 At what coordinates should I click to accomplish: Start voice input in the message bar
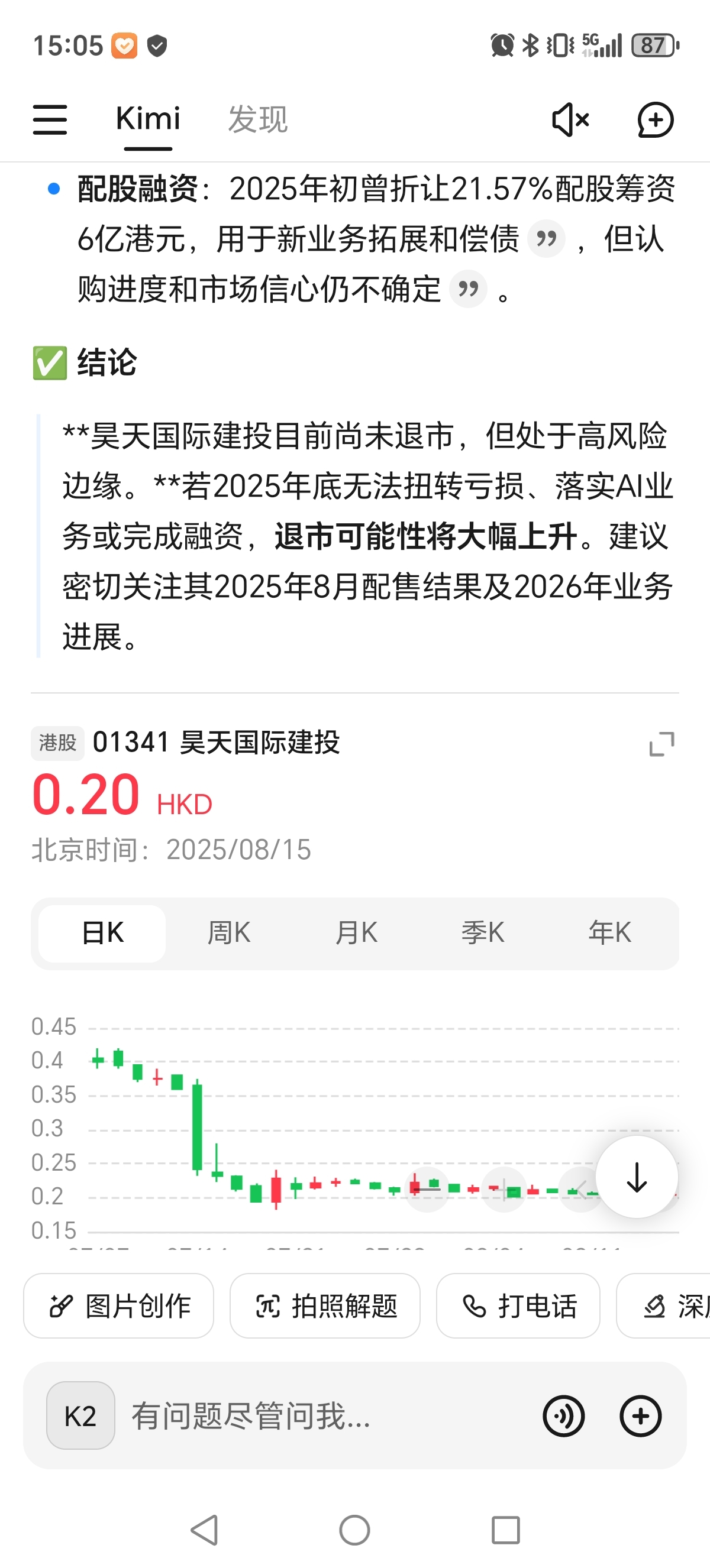[x=564, y=1417]
